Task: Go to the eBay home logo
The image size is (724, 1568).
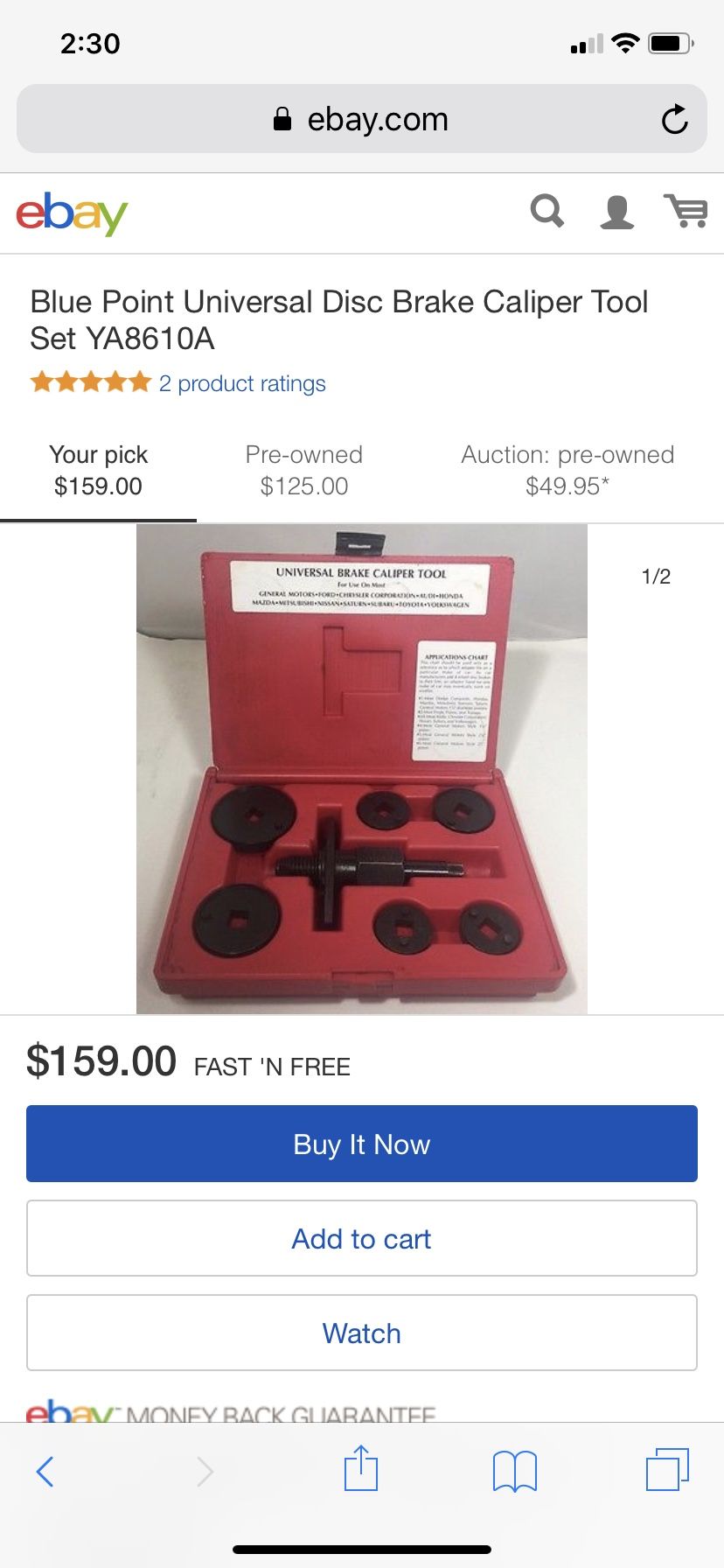Action: (72, 213)
